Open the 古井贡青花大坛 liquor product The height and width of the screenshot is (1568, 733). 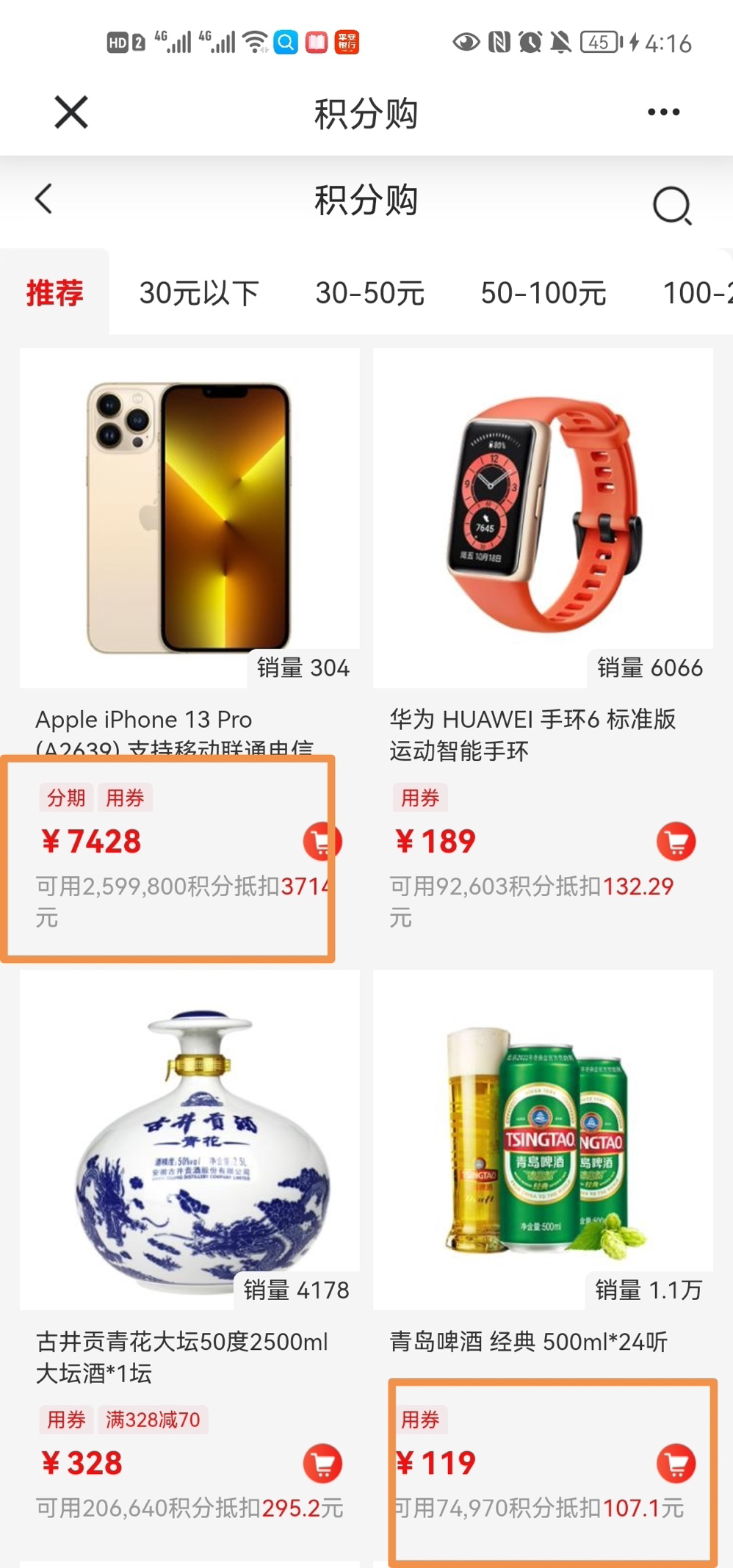click(189, 1138)
